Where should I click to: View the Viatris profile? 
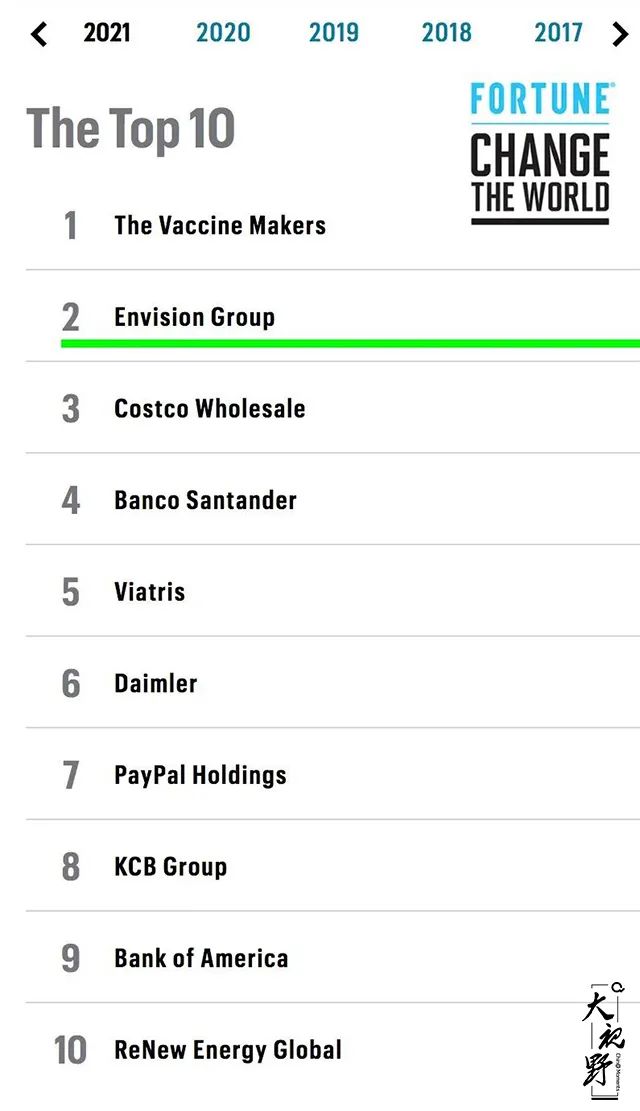point(150,591)
